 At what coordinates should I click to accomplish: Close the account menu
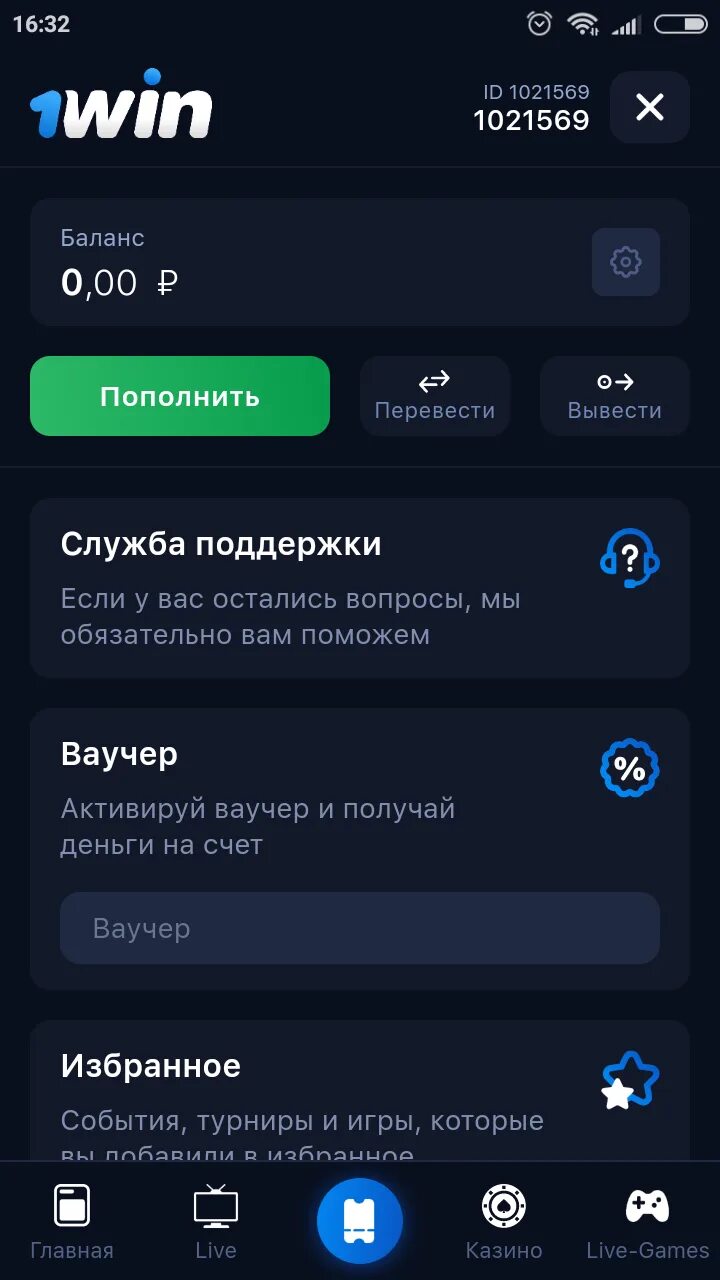650,107
